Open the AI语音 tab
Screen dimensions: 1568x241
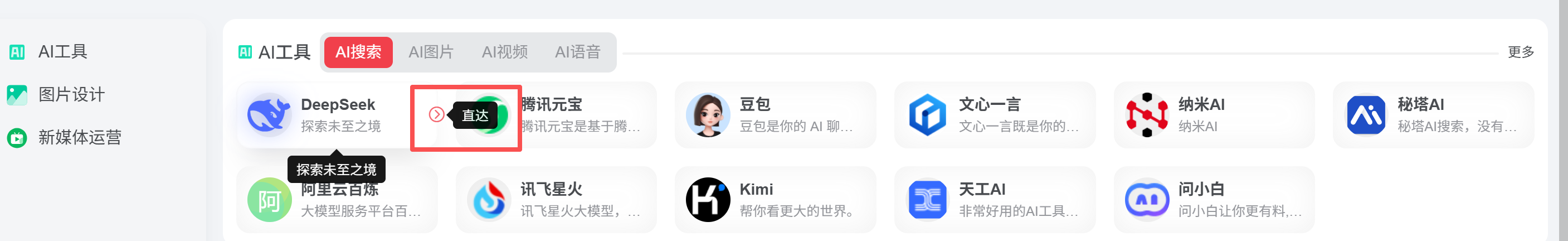point(578,52)
